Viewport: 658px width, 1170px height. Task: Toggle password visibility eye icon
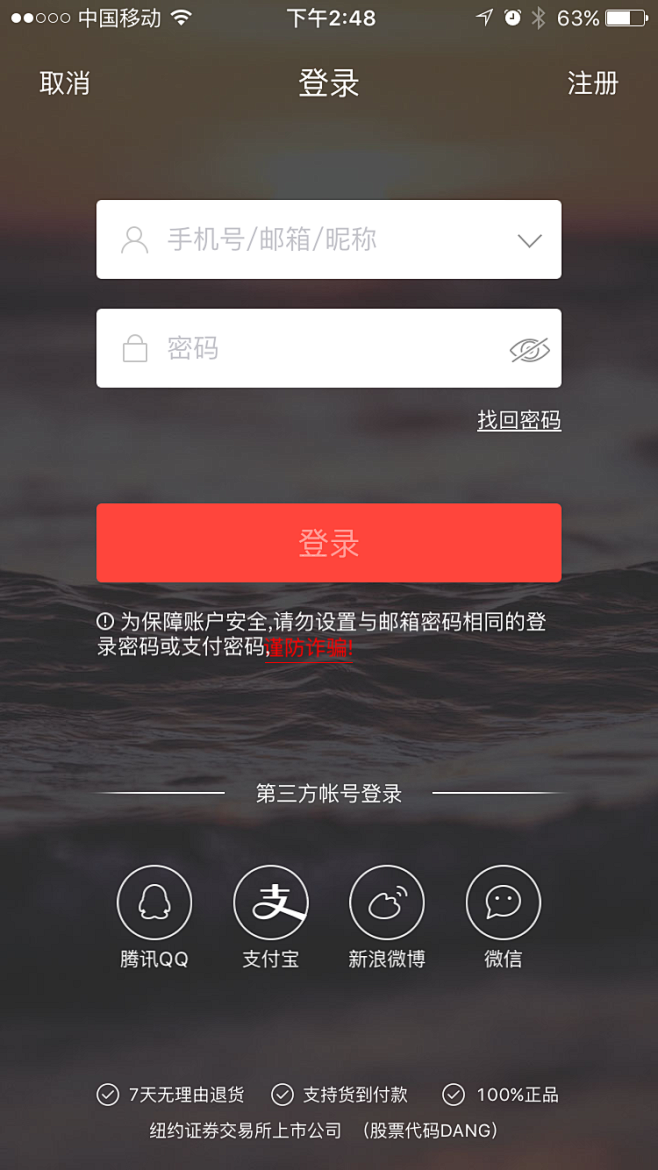pyautogui.click(x=529, y=349)
